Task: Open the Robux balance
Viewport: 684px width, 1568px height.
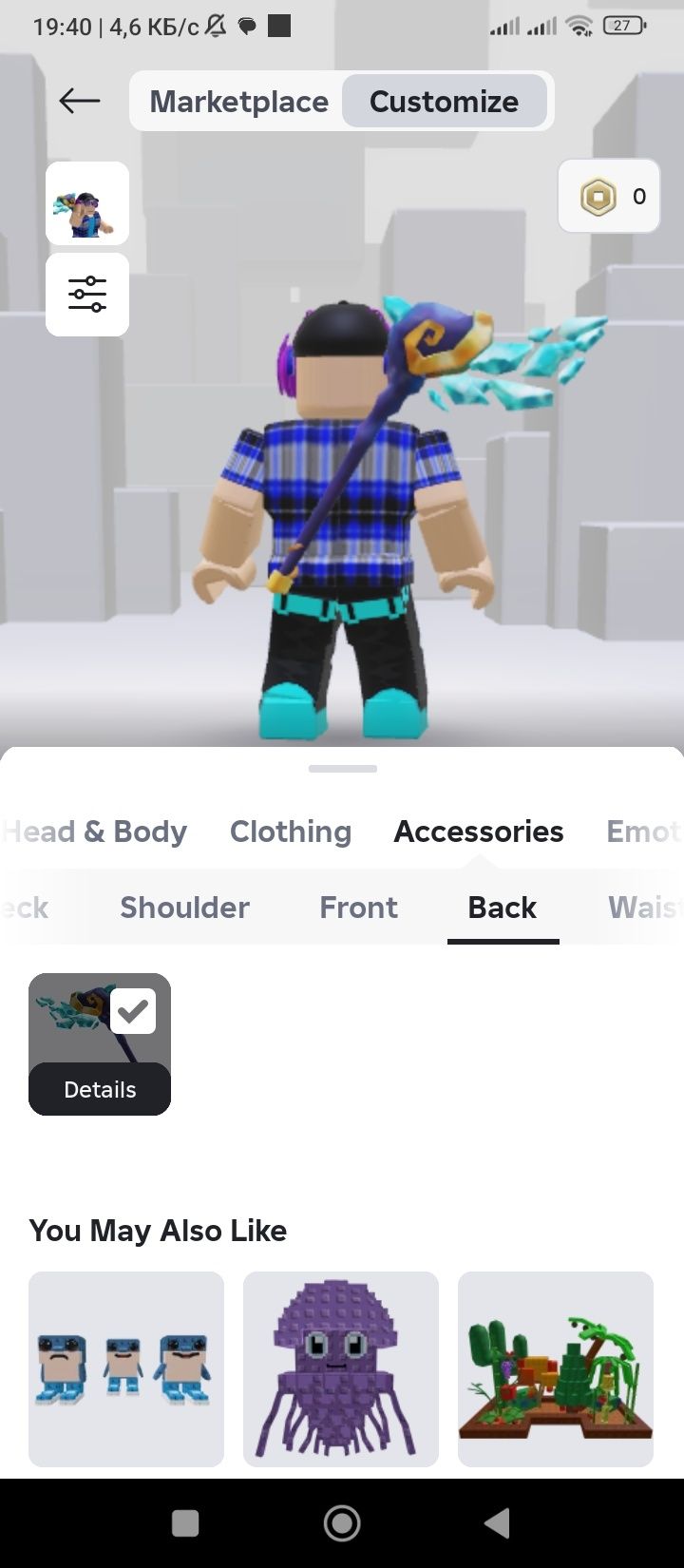Action: coord(609,197)
